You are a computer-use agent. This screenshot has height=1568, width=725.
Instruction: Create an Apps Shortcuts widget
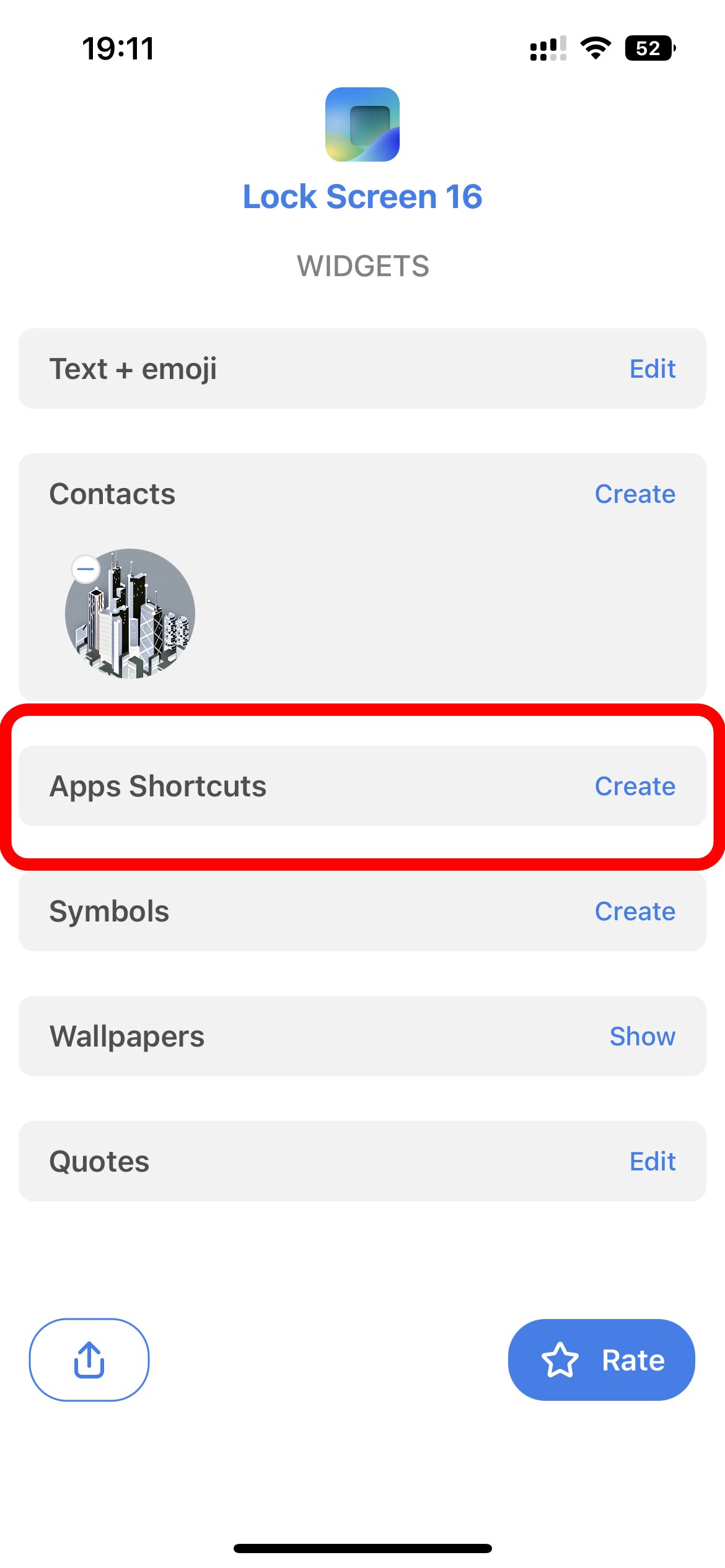635,786
